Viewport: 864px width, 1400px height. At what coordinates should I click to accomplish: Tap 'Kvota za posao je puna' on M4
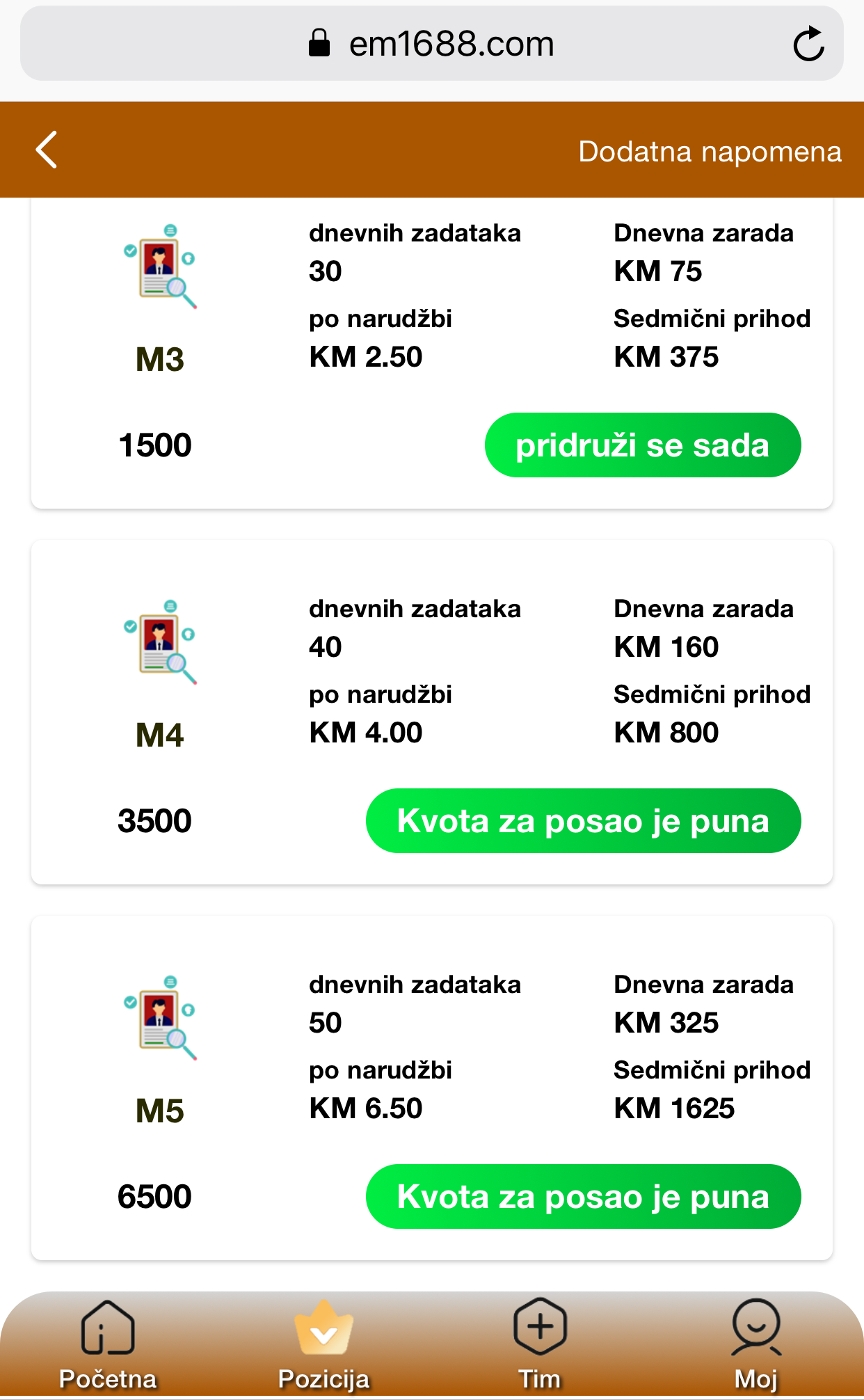(x=583, y=821)
